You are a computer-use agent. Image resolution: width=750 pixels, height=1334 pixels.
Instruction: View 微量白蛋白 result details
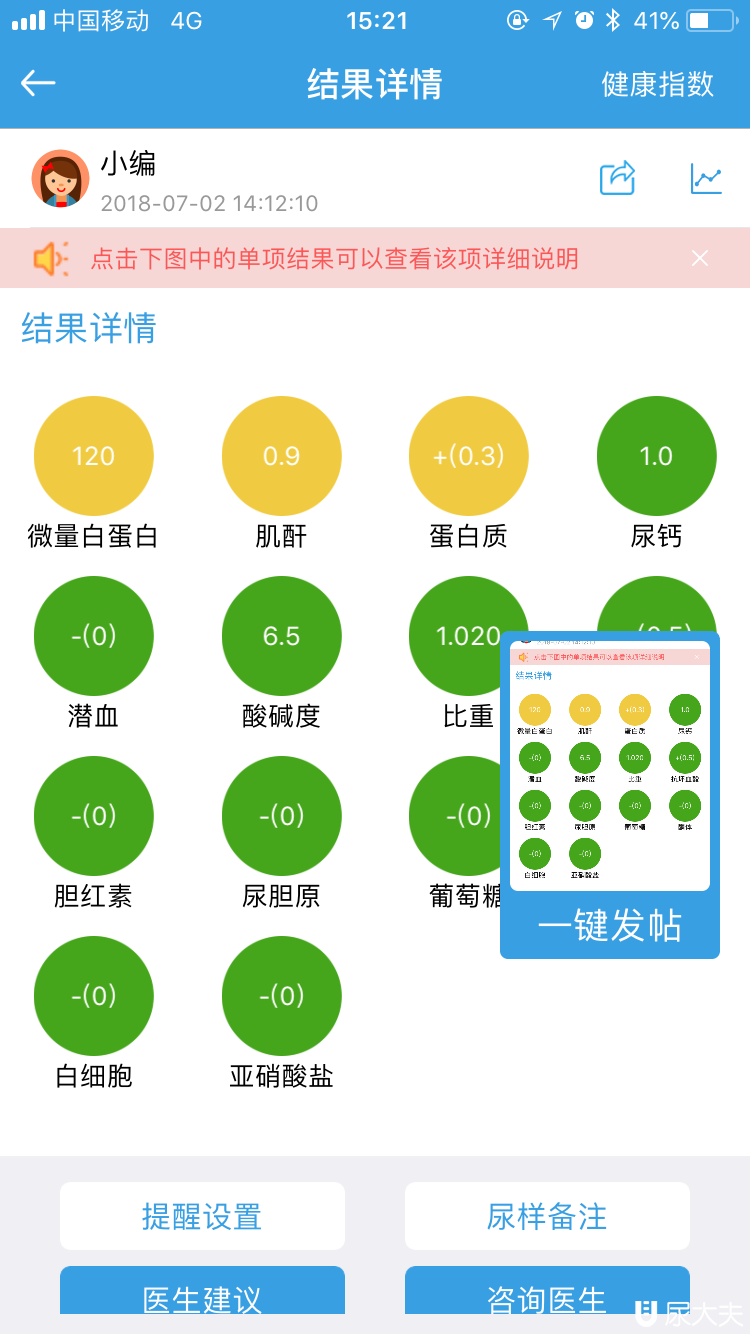(x=94, y=456)
